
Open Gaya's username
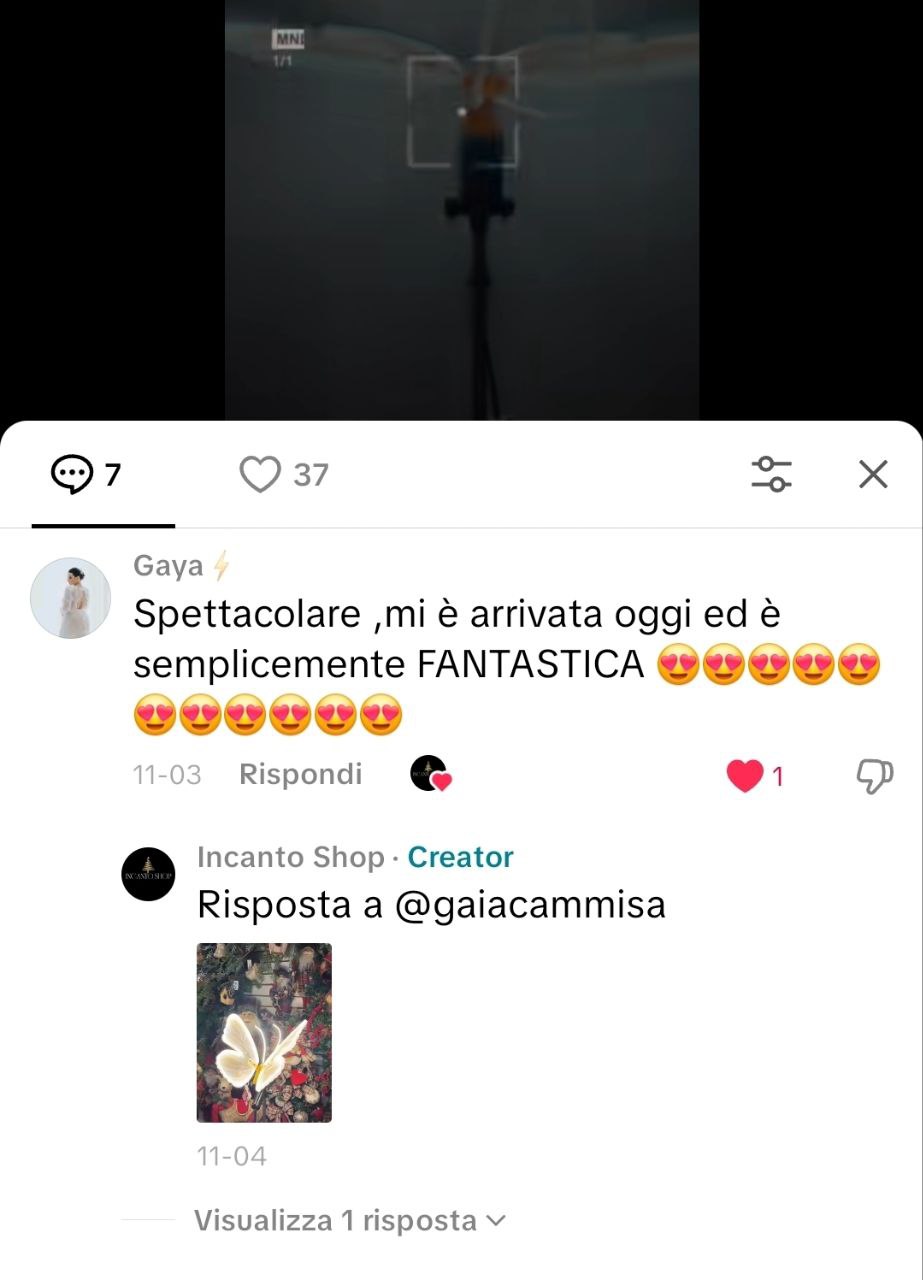pyautogui.click(x=168, y=566)
